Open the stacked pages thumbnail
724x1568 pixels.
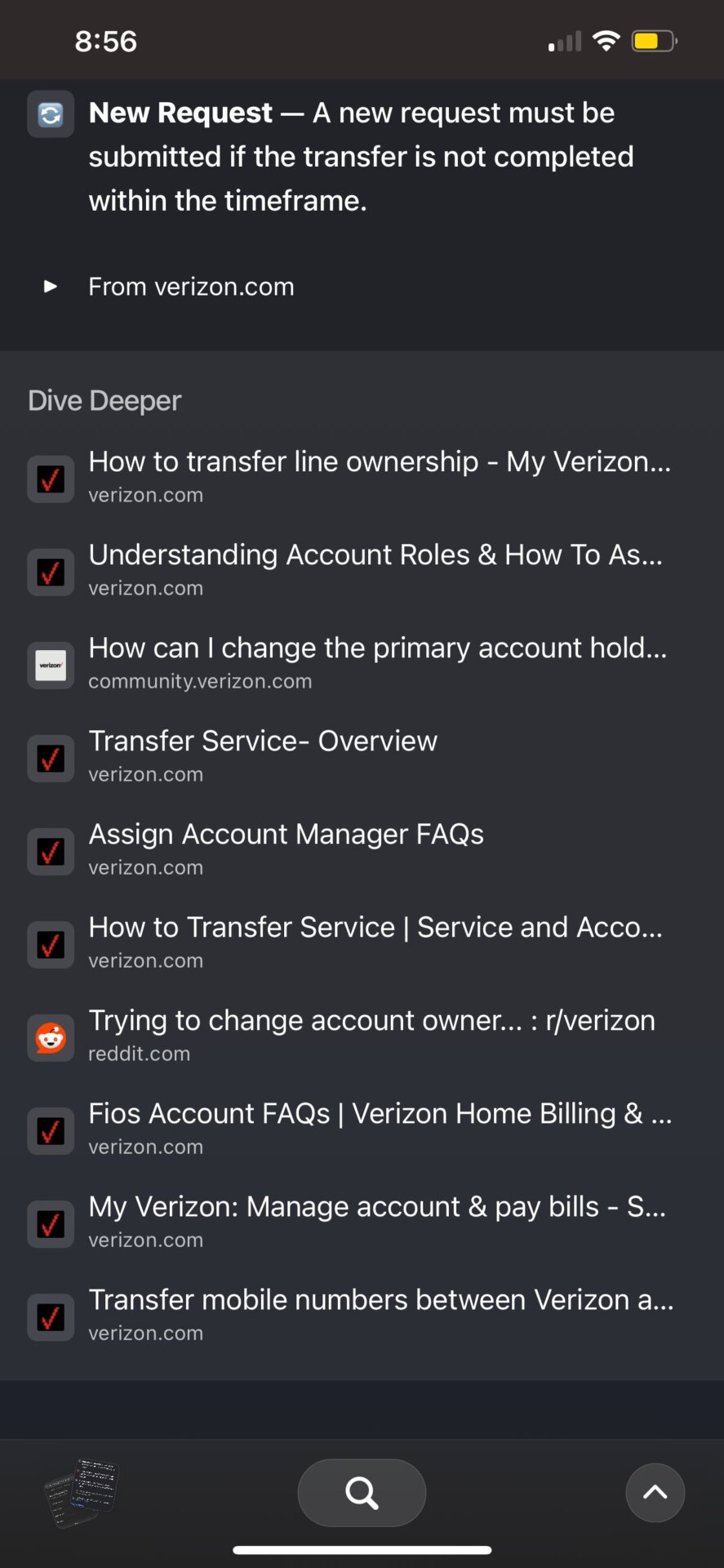tap(82, 1493)
